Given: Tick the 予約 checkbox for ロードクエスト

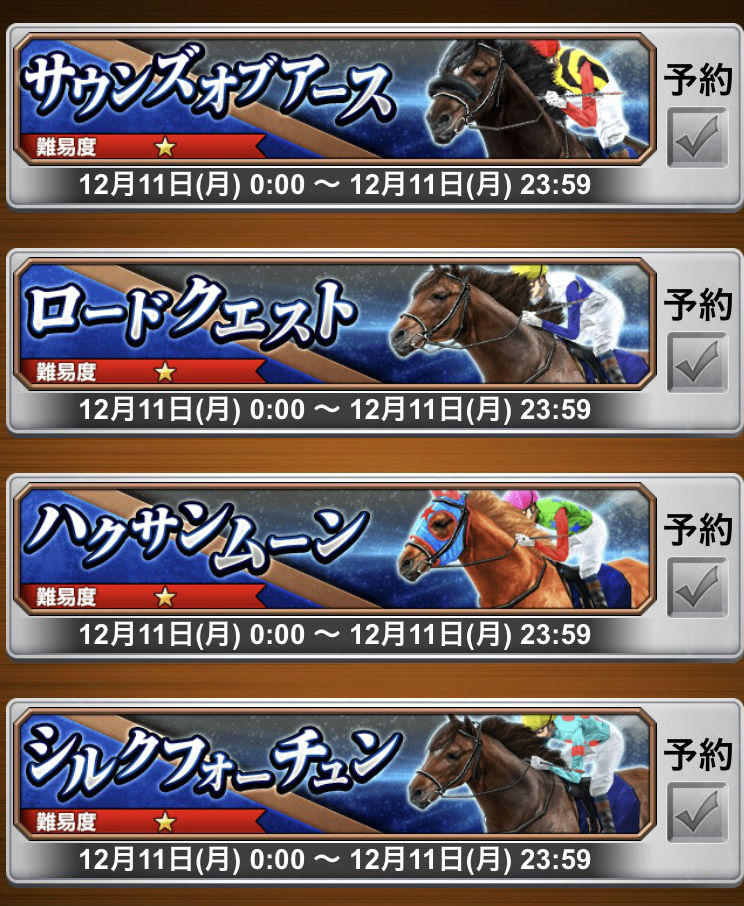Looking at the screenshot, I should tap(697, 363).
